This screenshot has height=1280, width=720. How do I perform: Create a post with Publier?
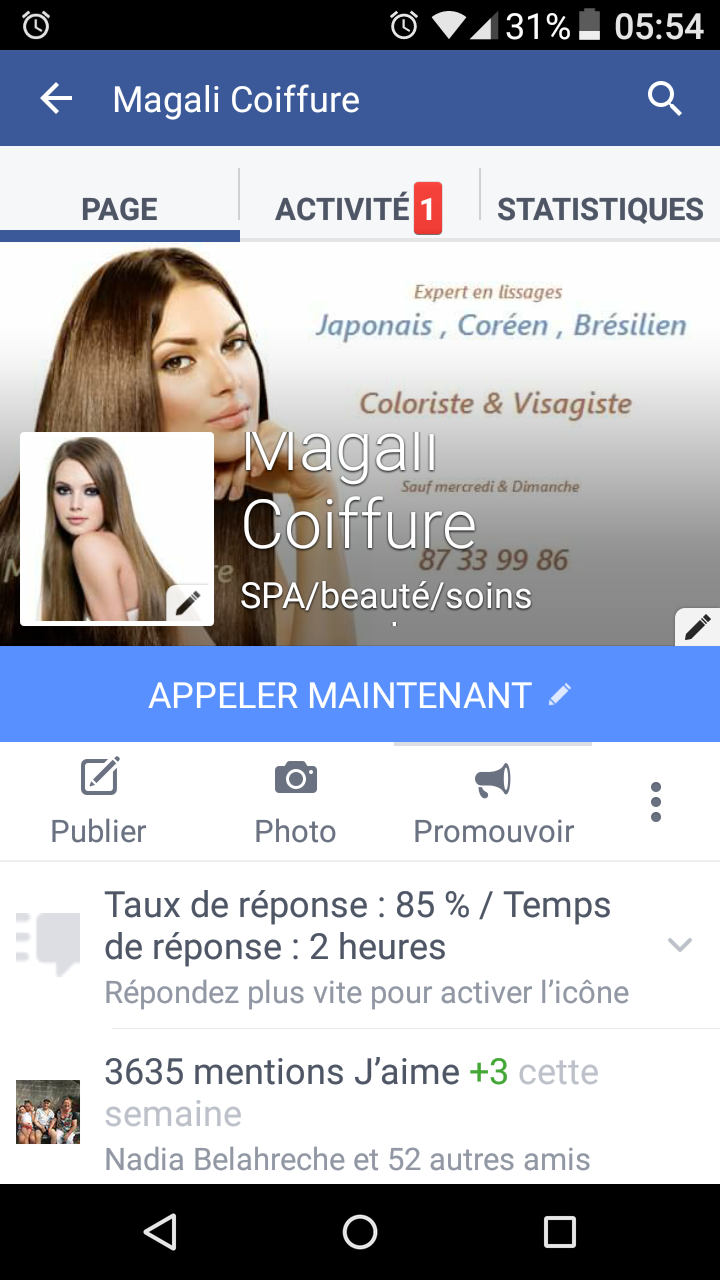[x=99, y=801]
